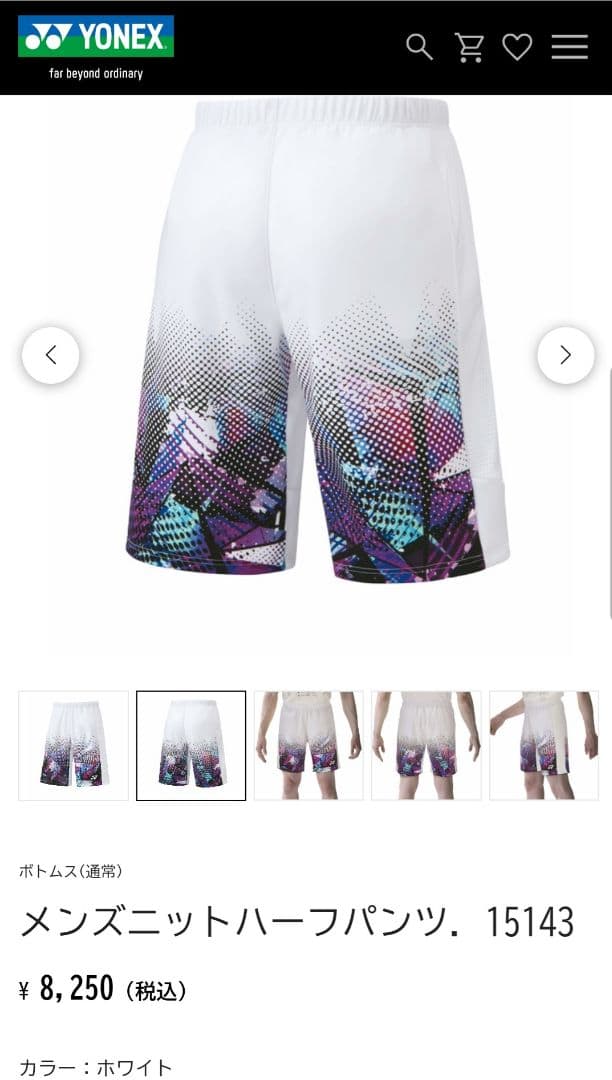This screenshot has height=1080, width=612.
Task: Select the fourth thumbnail with model back view
Action: 426,745
